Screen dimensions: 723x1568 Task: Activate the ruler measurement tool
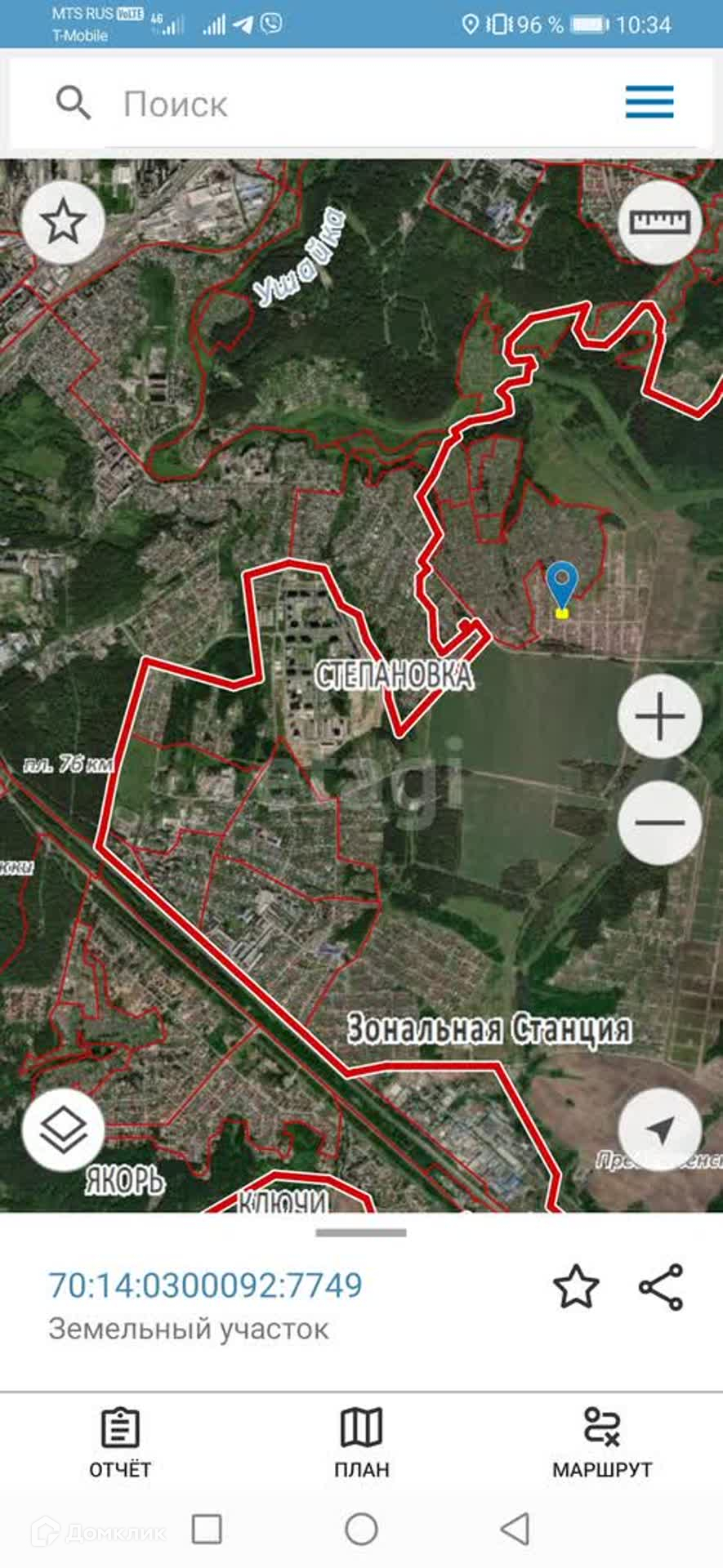coord(659,222)
